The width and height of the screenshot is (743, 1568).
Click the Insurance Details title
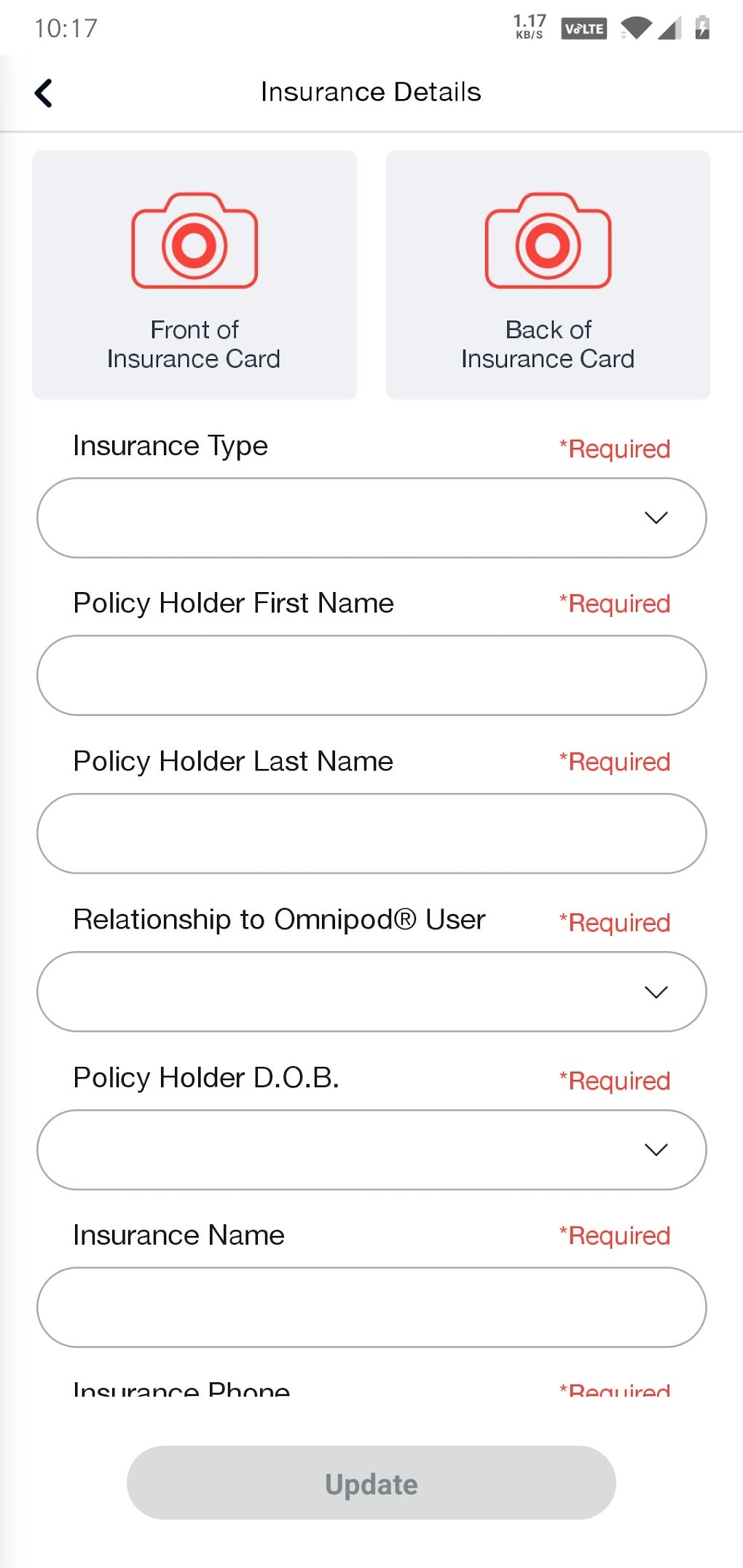(371, 92)
